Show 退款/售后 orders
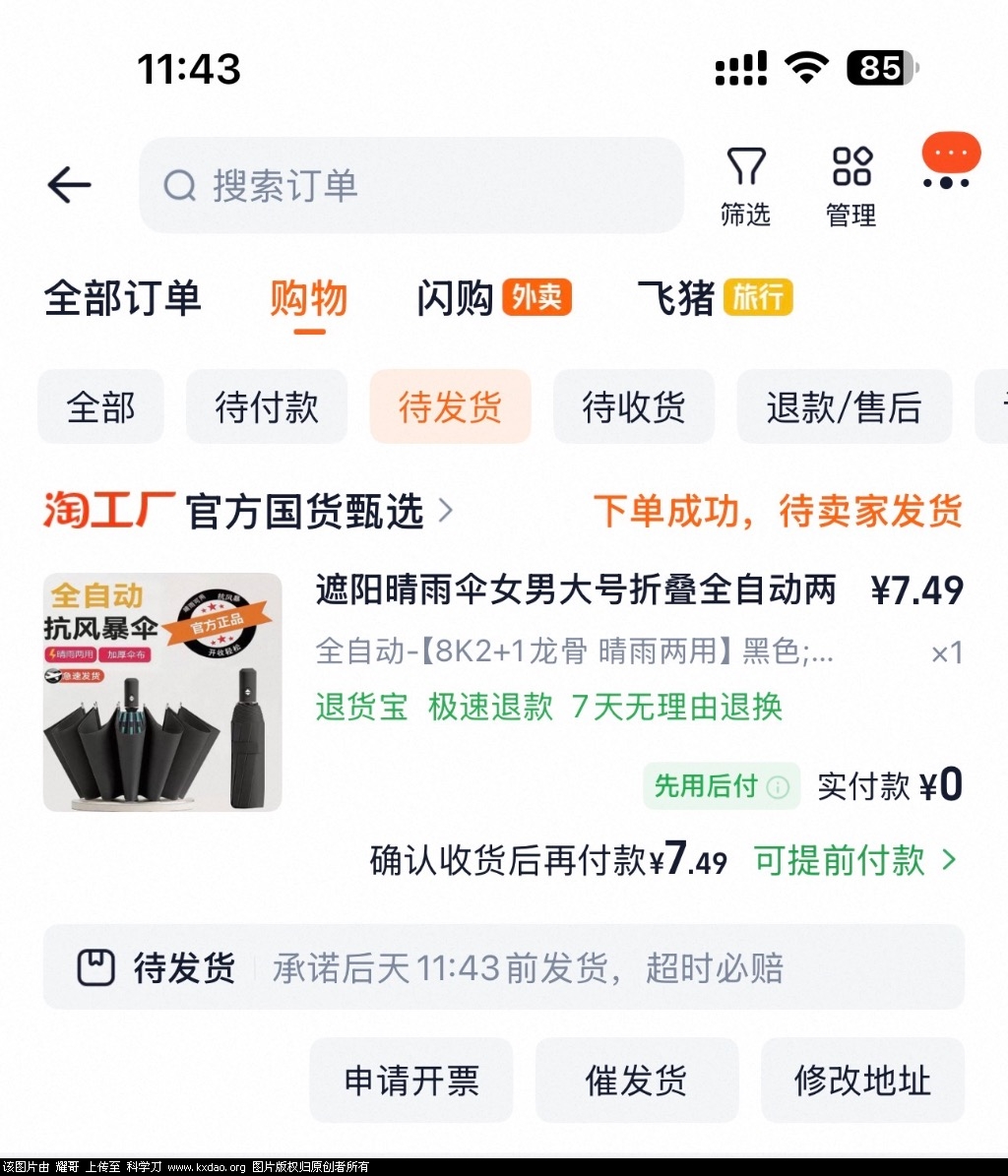 (x=844, y=406)
